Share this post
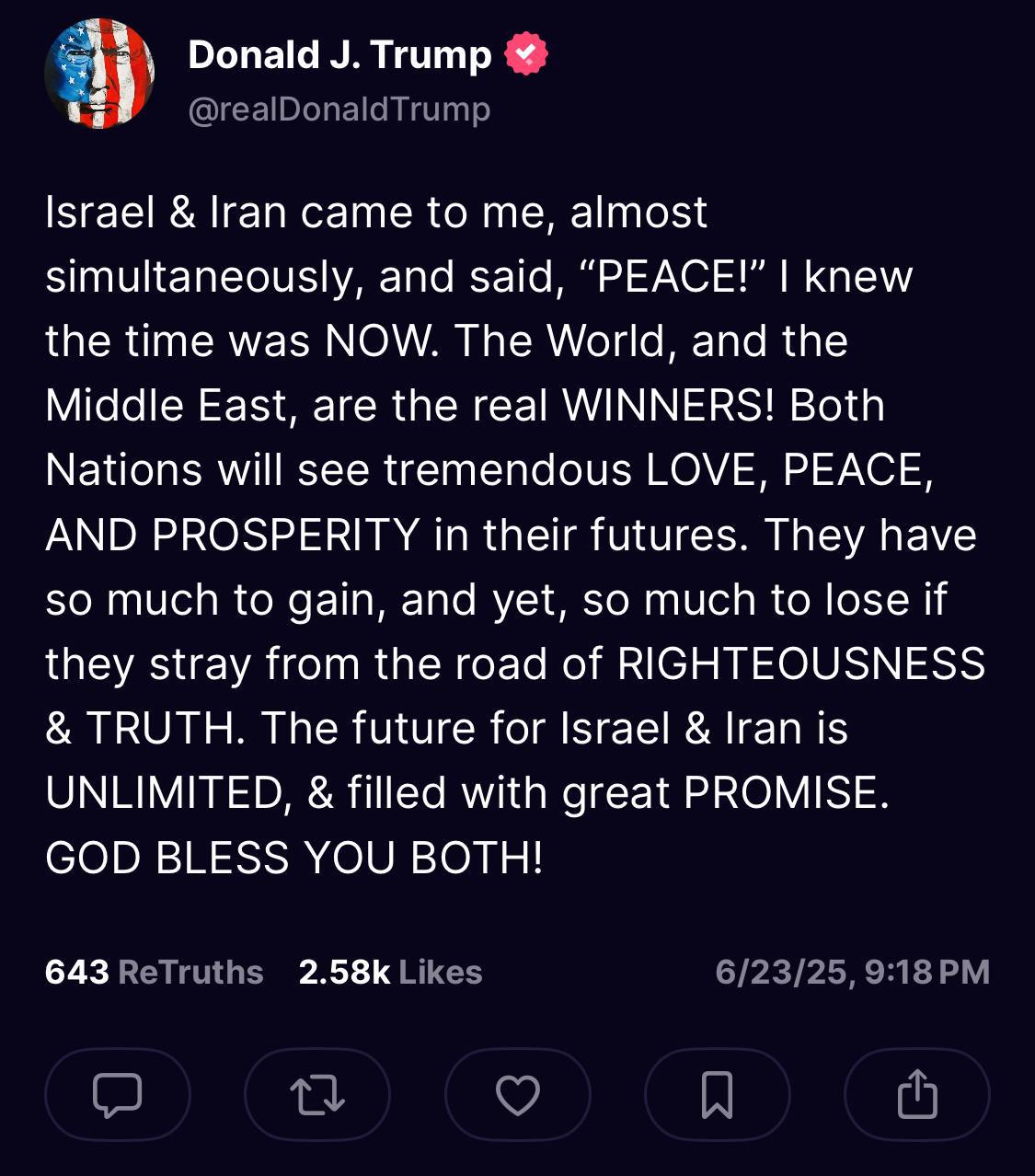Screen dimensions: 1035x1176 point(916,1095)
